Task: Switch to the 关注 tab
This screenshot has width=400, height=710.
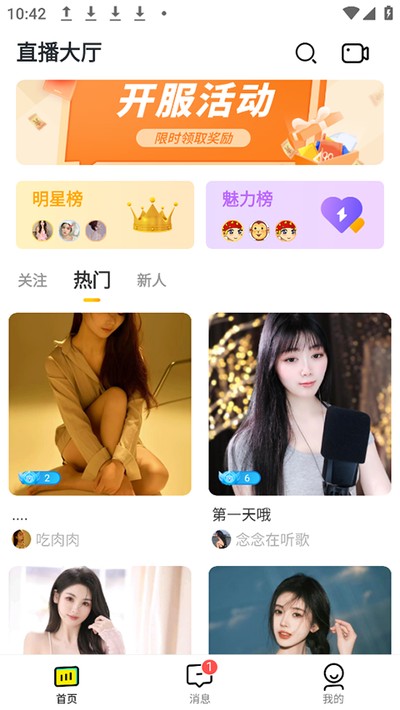Action: [x=33, y=280]
